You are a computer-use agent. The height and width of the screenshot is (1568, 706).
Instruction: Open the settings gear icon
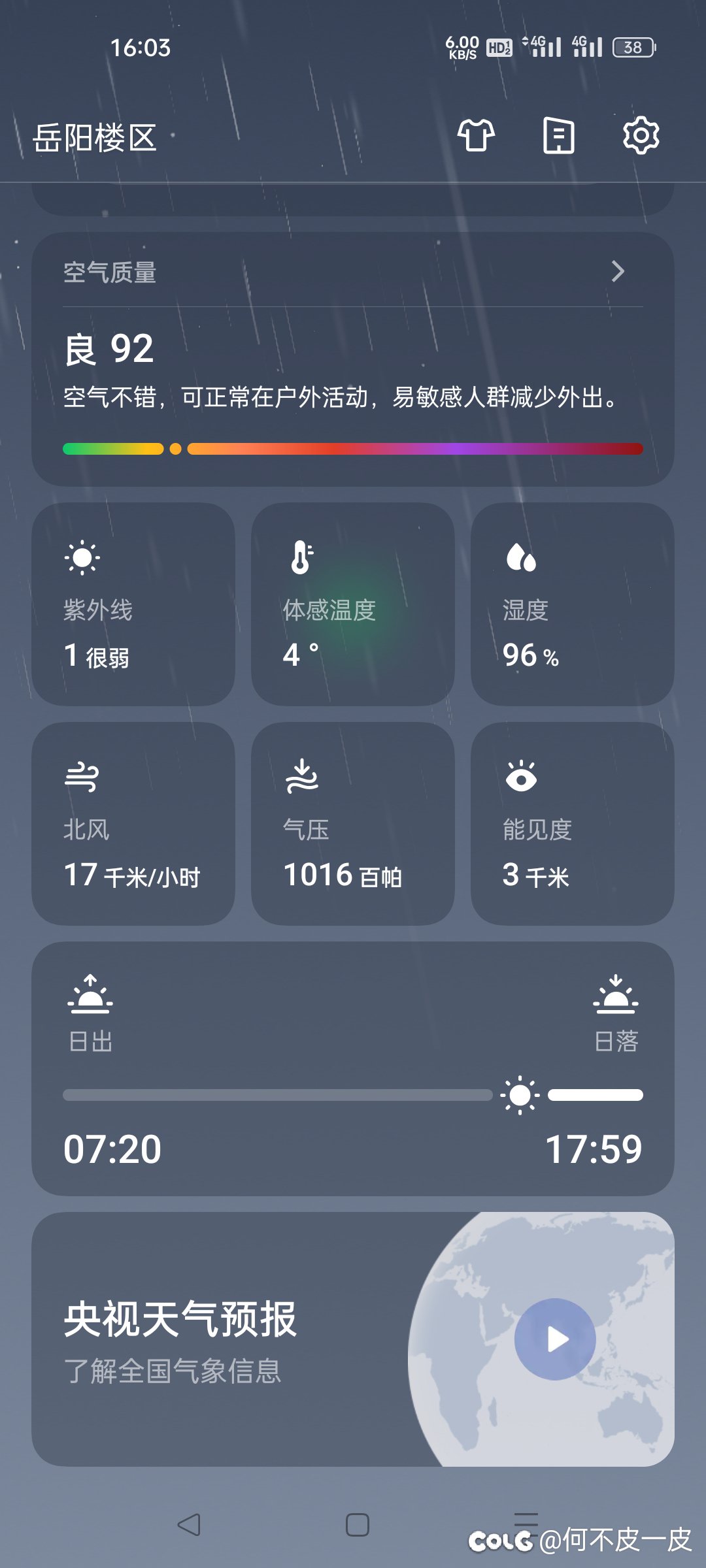639,137
